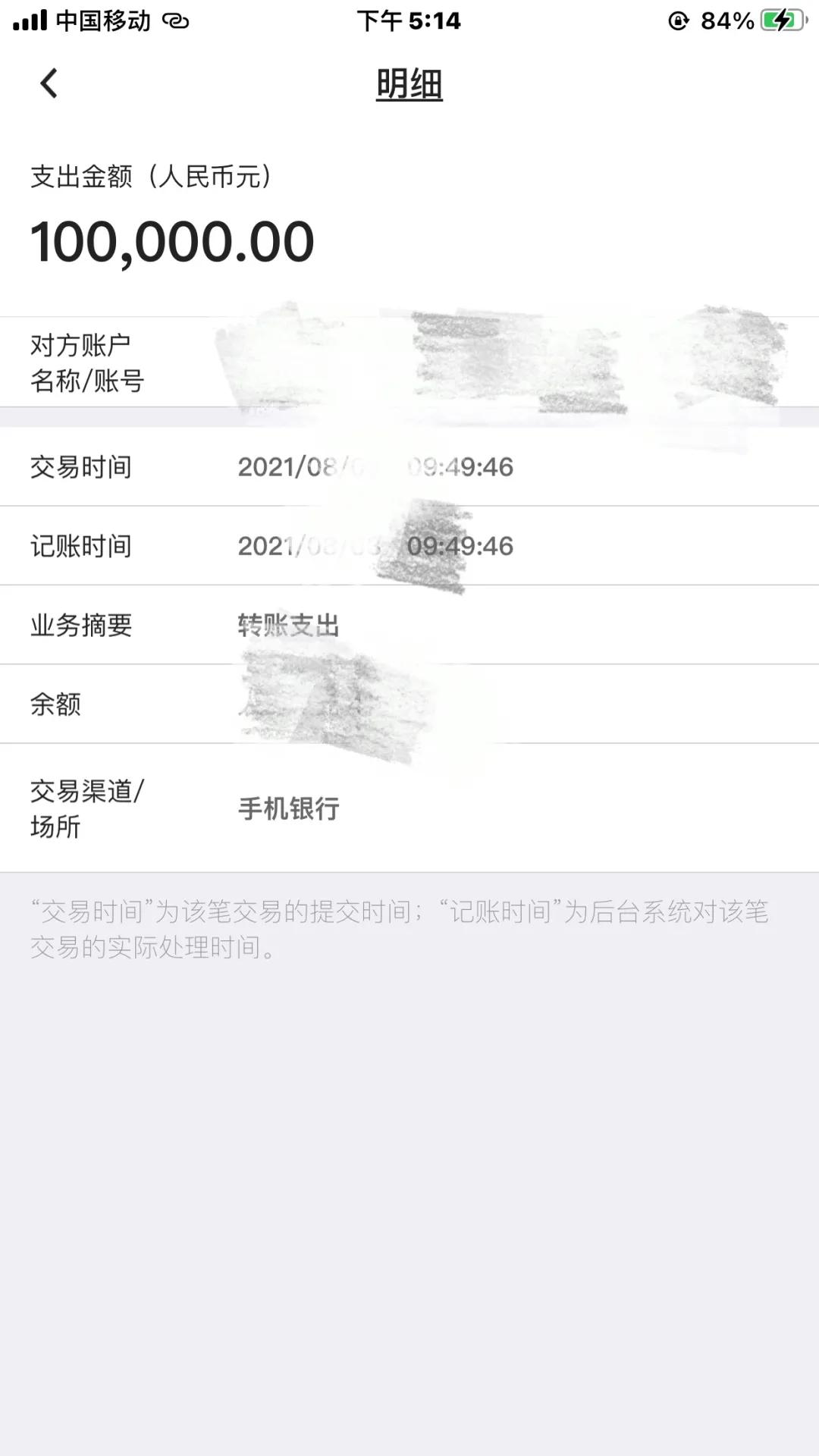The width and height of the screenshot is (819, 1456).
Task: Go back from the 明细 page
Action: (49, 83)
